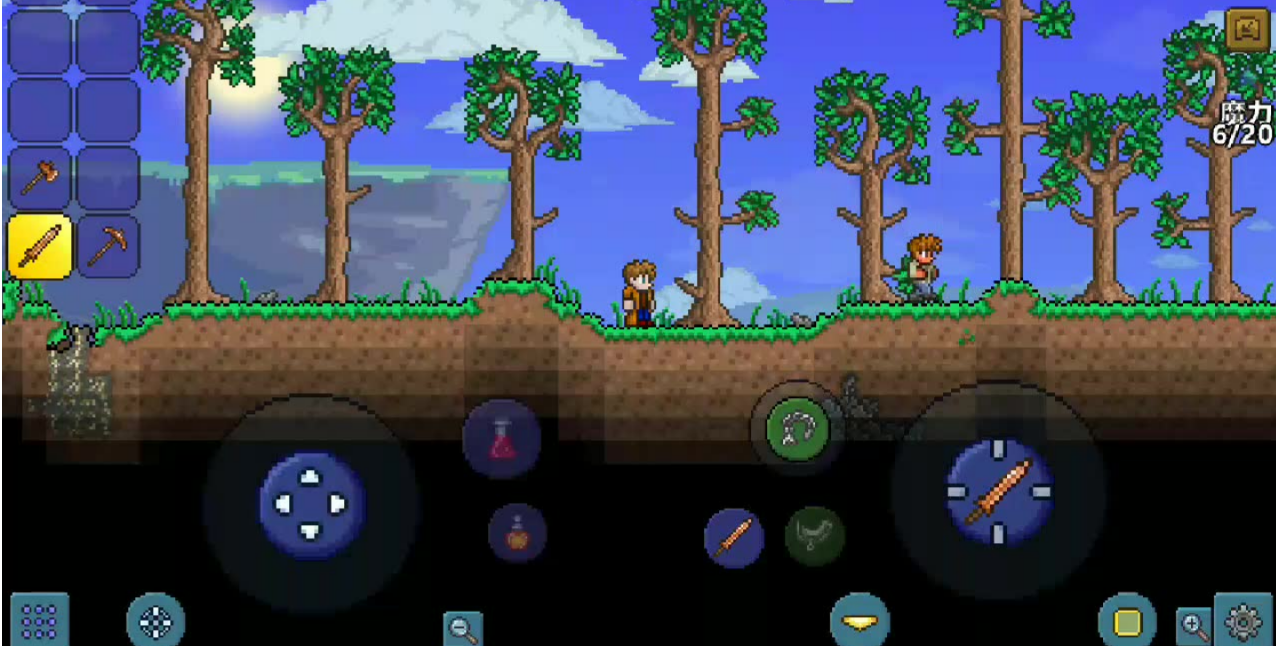This screenshot has height=646, width=1276.
Task: Tap the small shortsword quick-use button
Action: pos(734,538)
